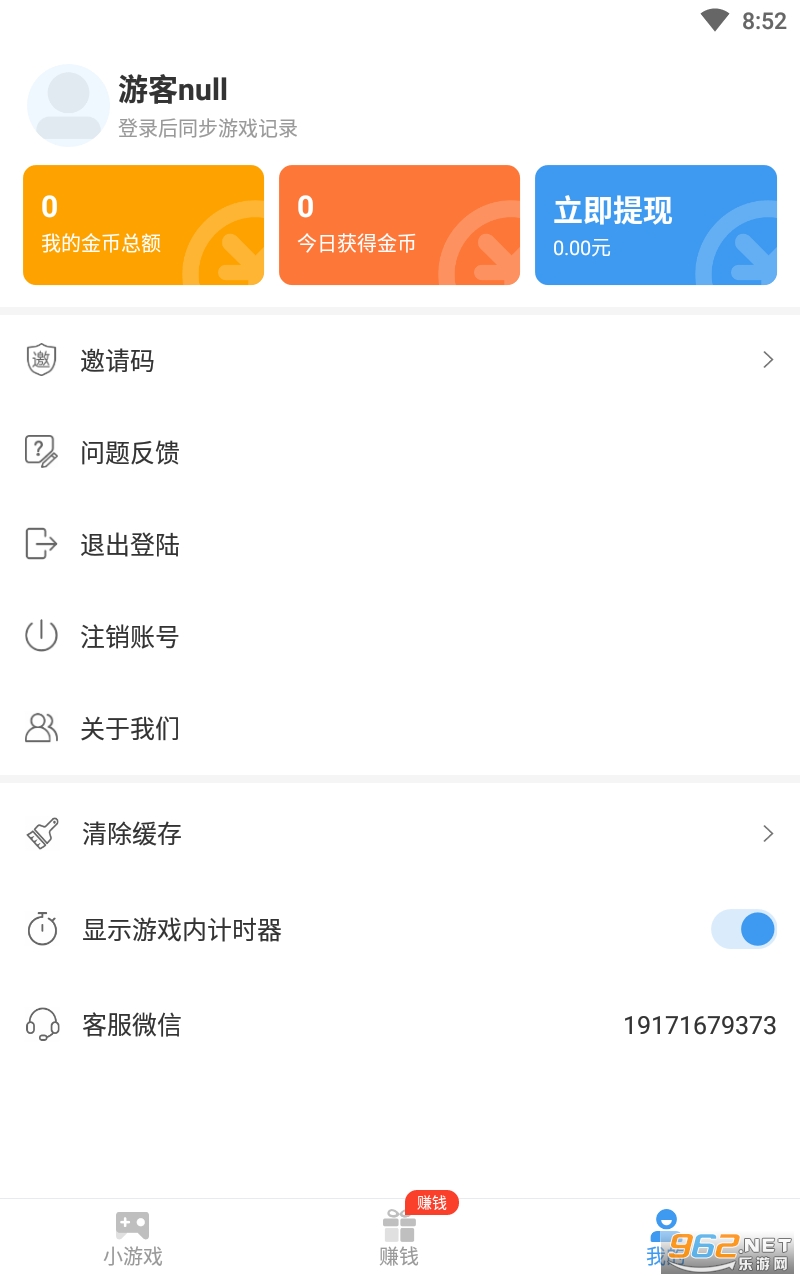Screen dimensions: 800x1280
Task: Tap the 客服微信 customer service row
Action: click(x=400, y=1025)
